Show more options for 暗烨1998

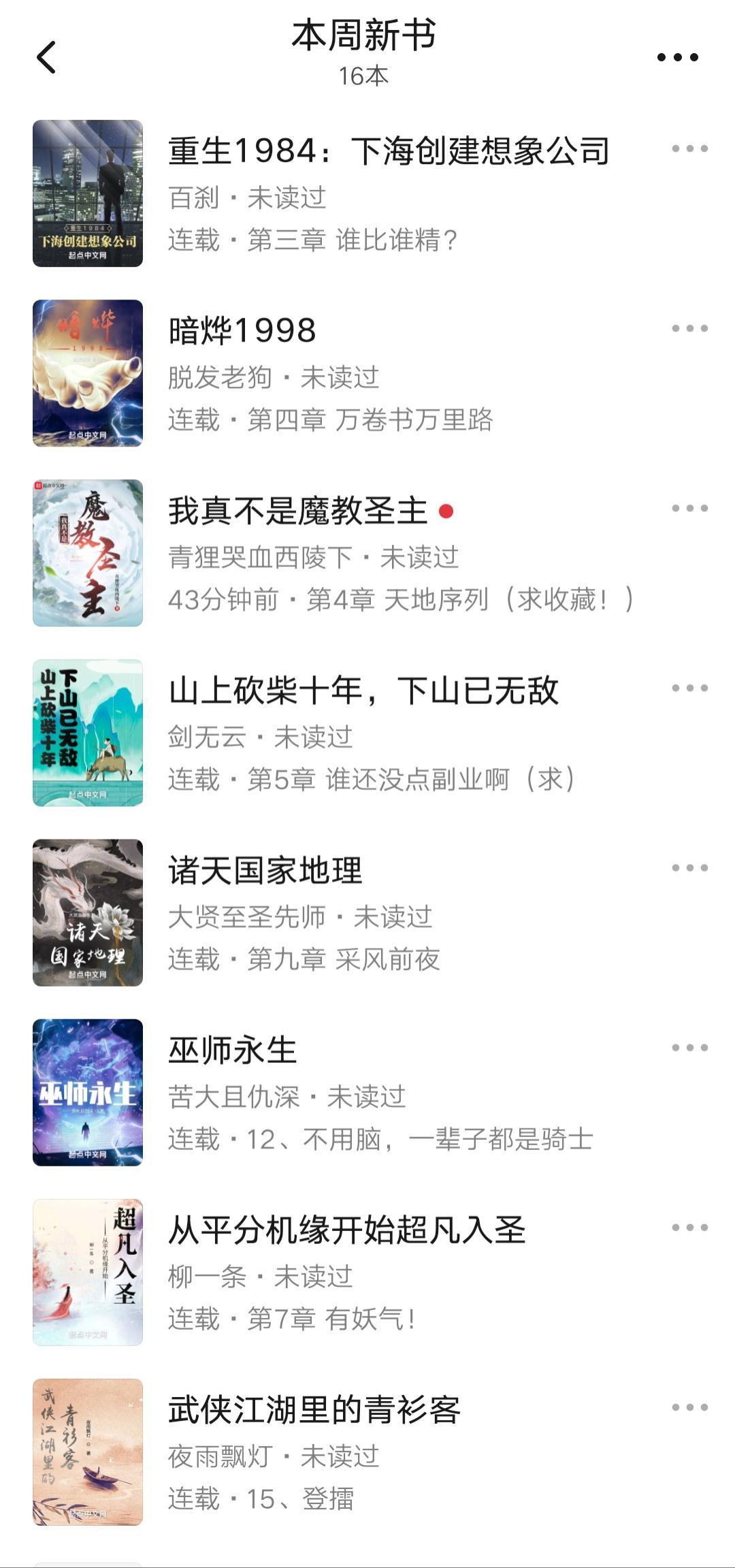[689, 329]
